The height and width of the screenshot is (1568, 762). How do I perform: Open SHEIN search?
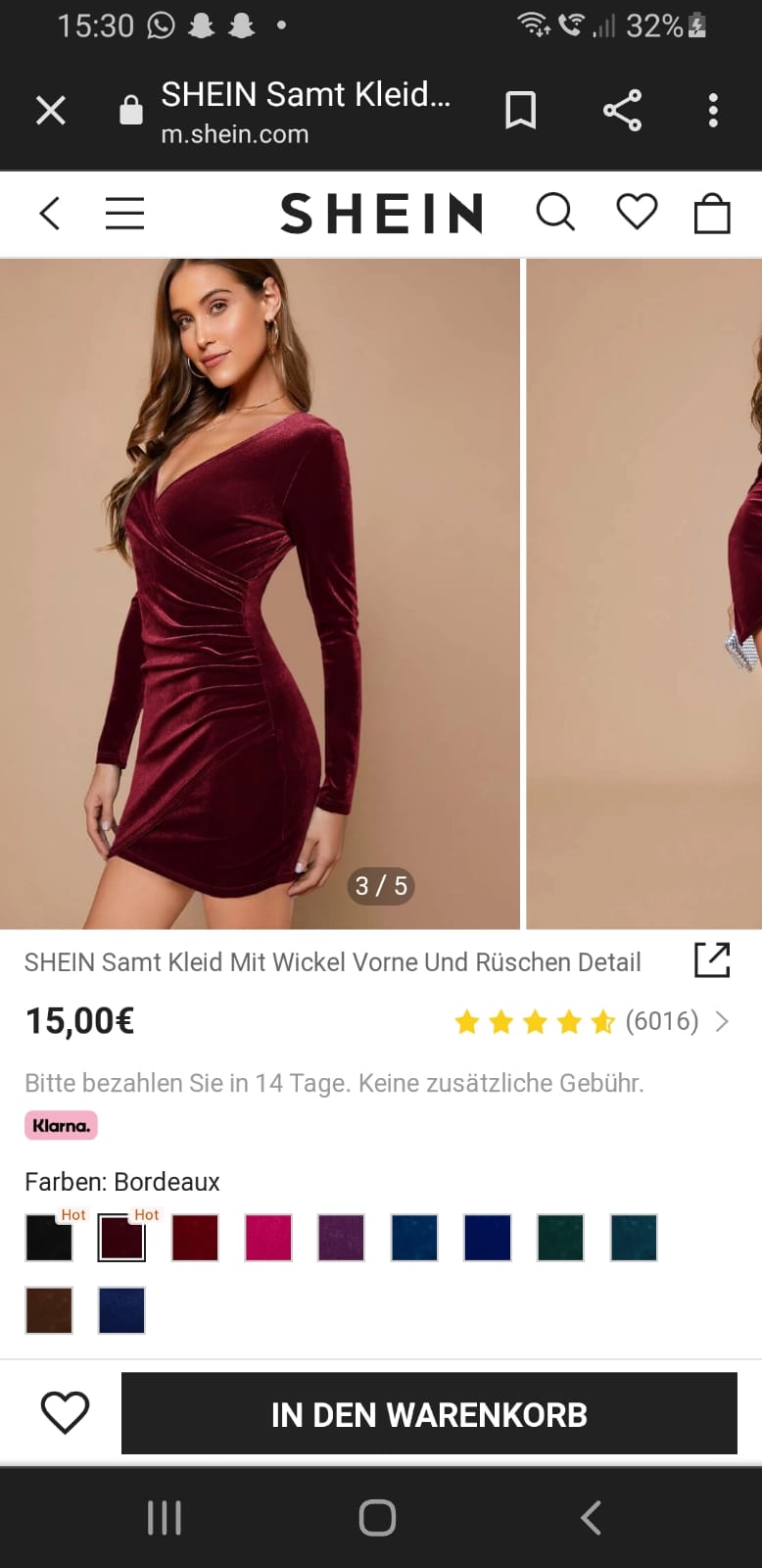tap(555, 212)
